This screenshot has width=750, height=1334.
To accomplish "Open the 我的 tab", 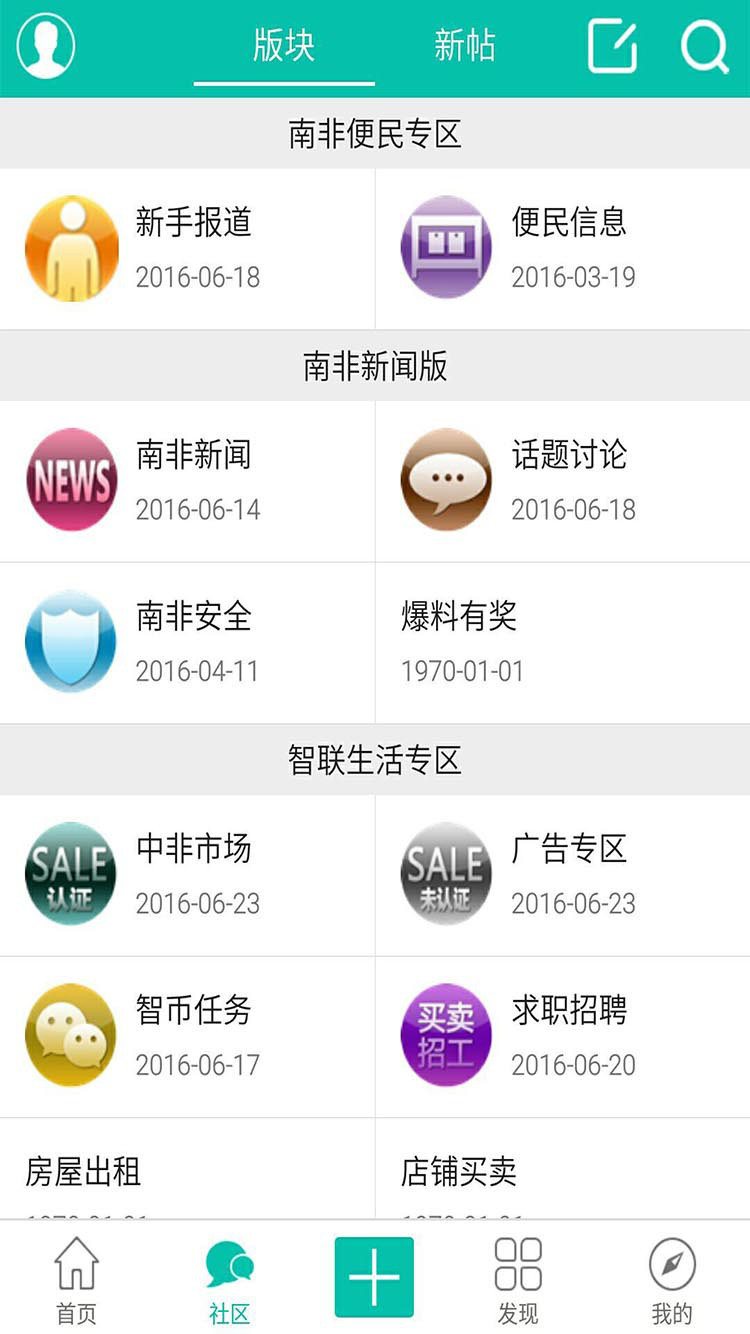I will pos(671,1279).
